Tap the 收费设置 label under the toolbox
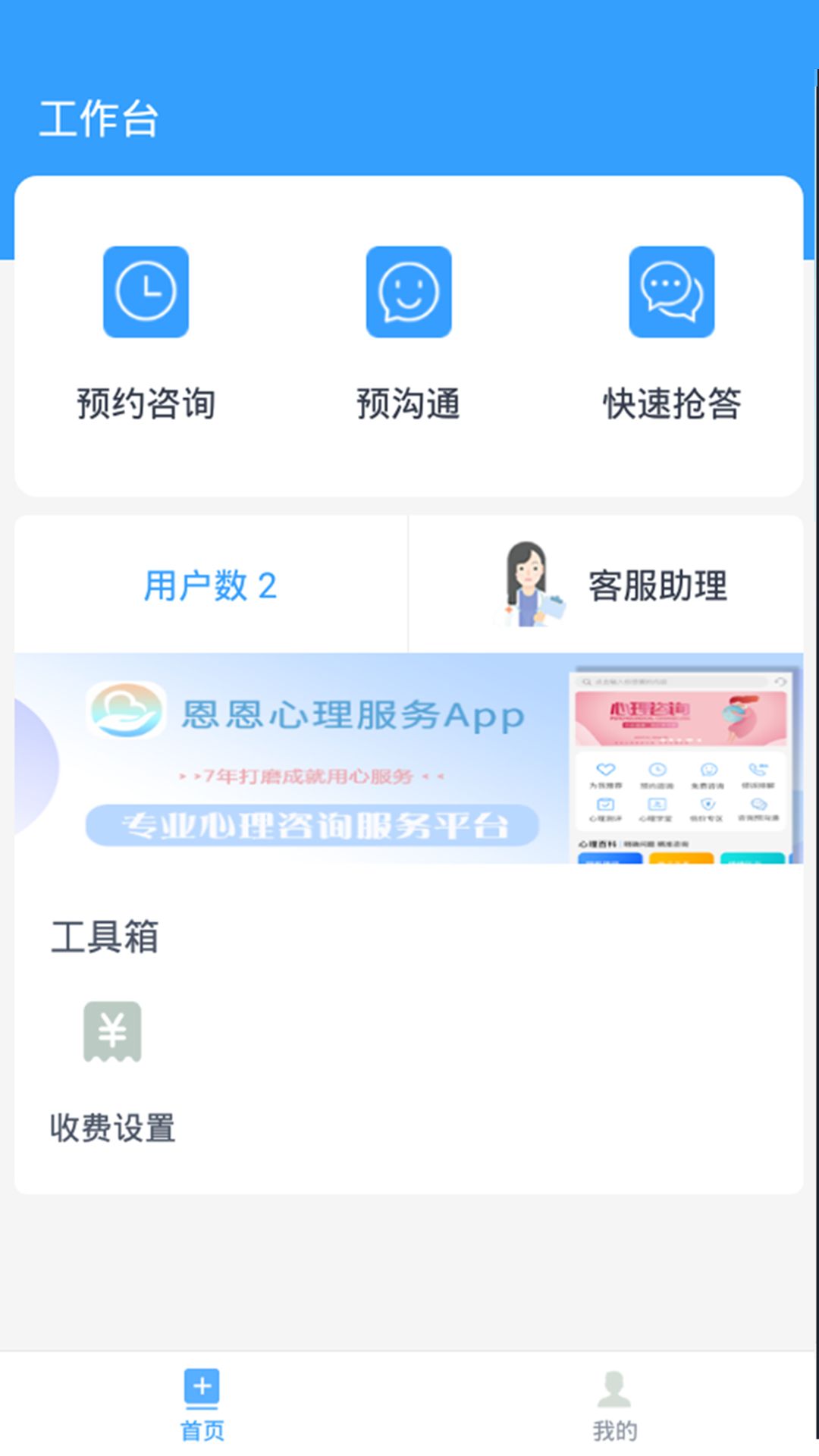Image resolution: width=819 pixels, height=1456 pixels. click(x=111, y=1127)
